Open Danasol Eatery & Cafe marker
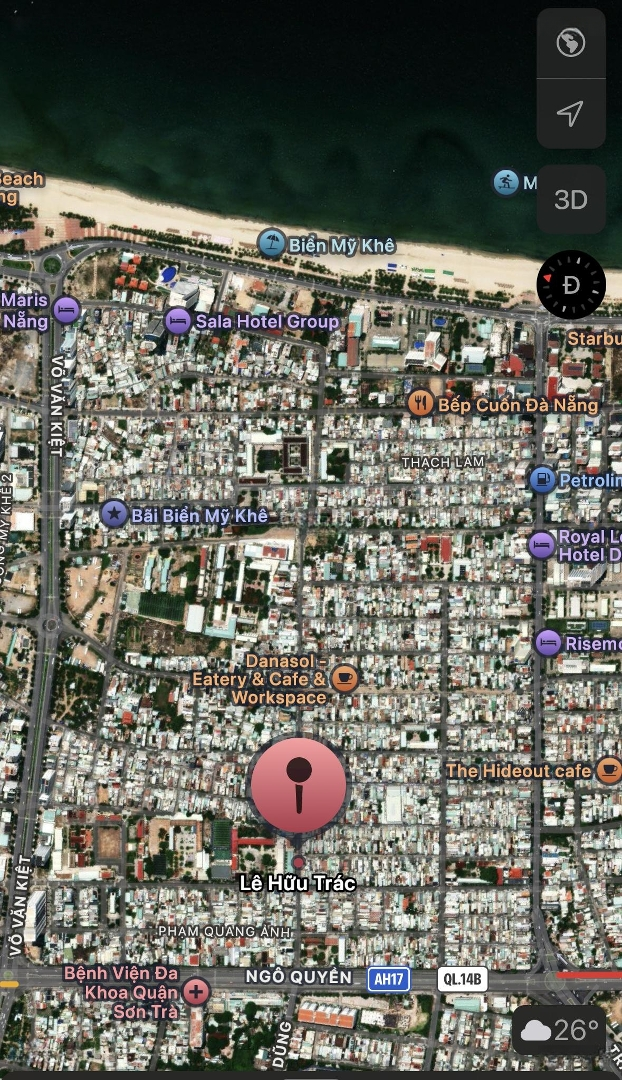Image resolution: width=622 pixels, height=1080 pixels. coord(344,678)
